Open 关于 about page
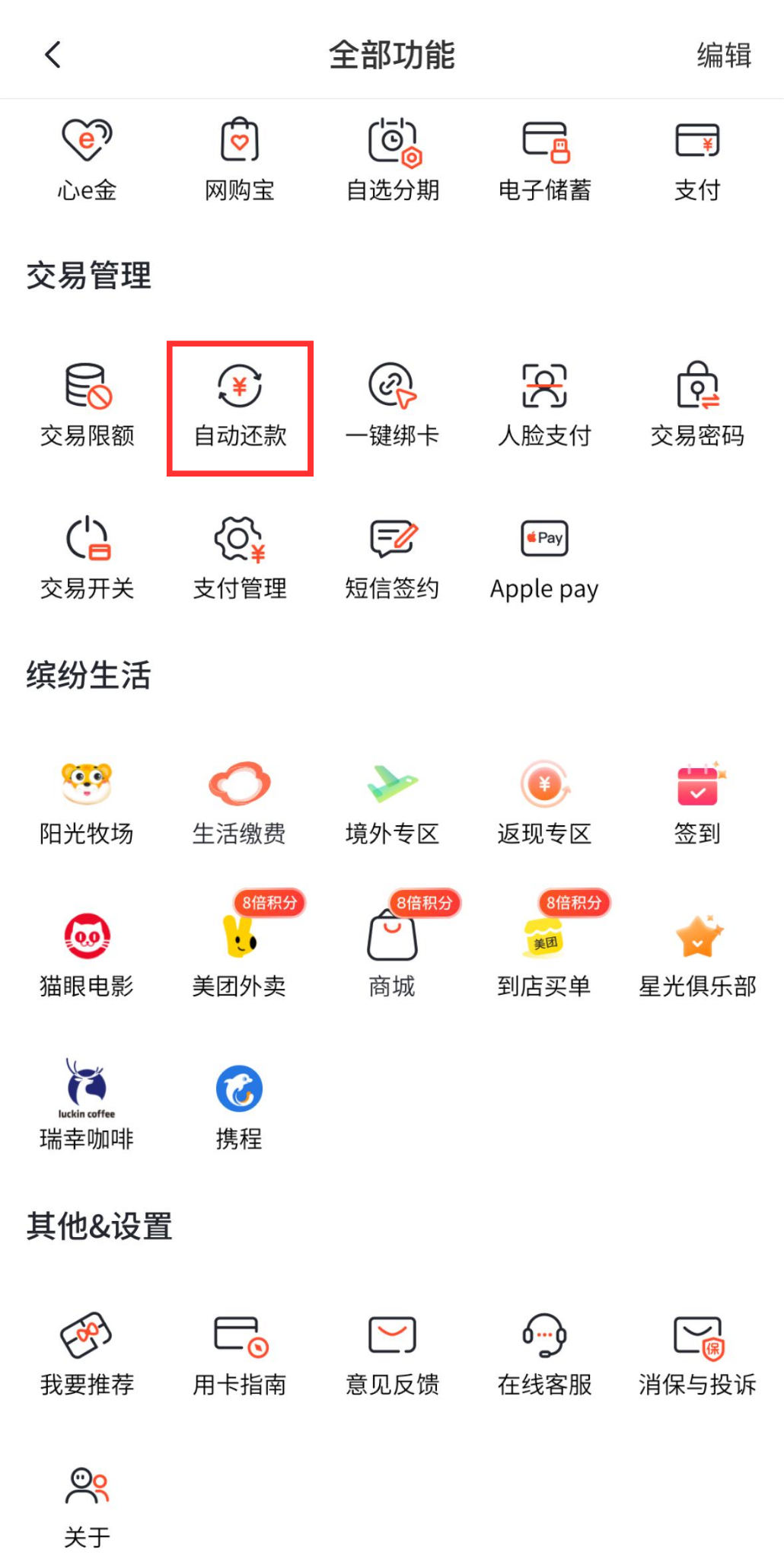Viewport: 784px width, 1559px height. tap(88, 1506)
